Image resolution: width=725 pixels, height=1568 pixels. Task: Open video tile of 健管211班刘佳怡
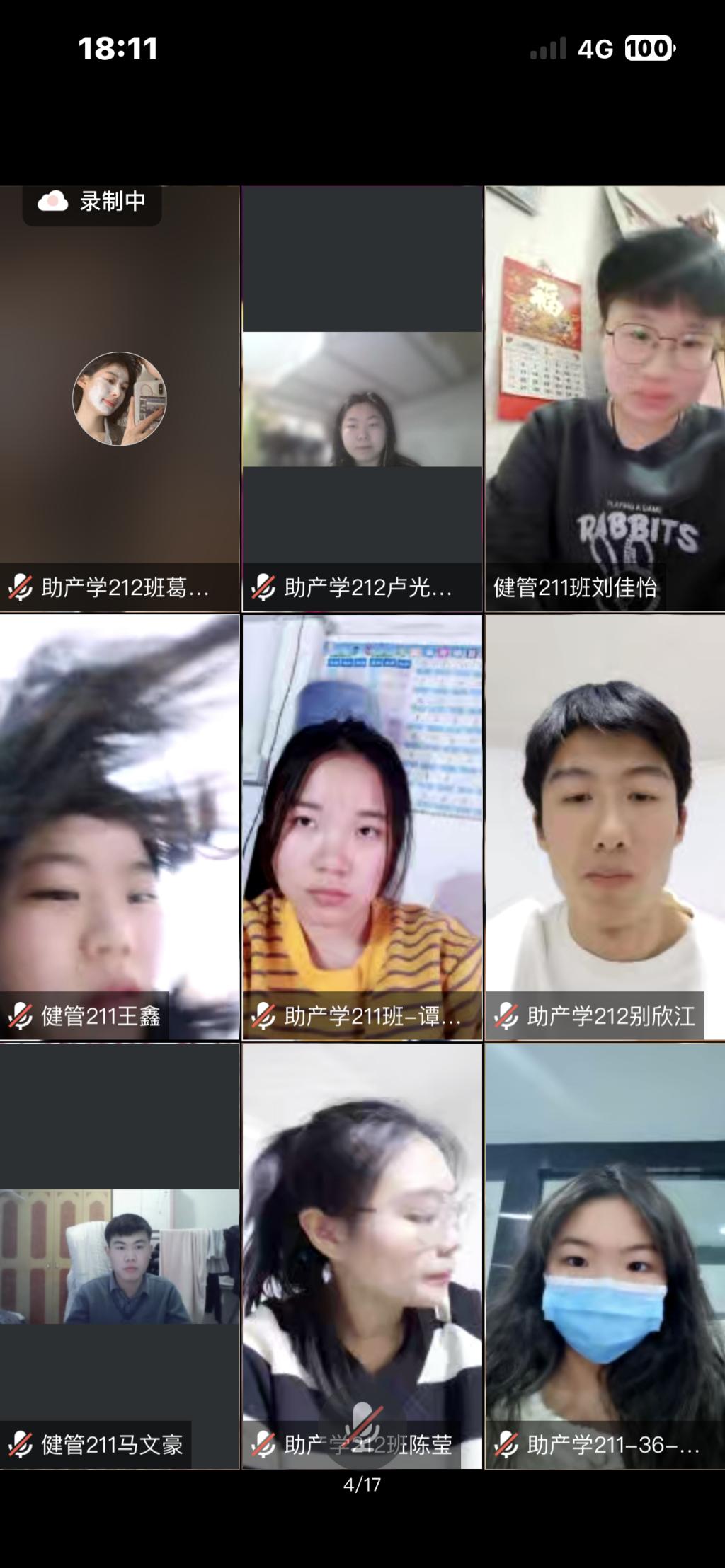[605, 398]
